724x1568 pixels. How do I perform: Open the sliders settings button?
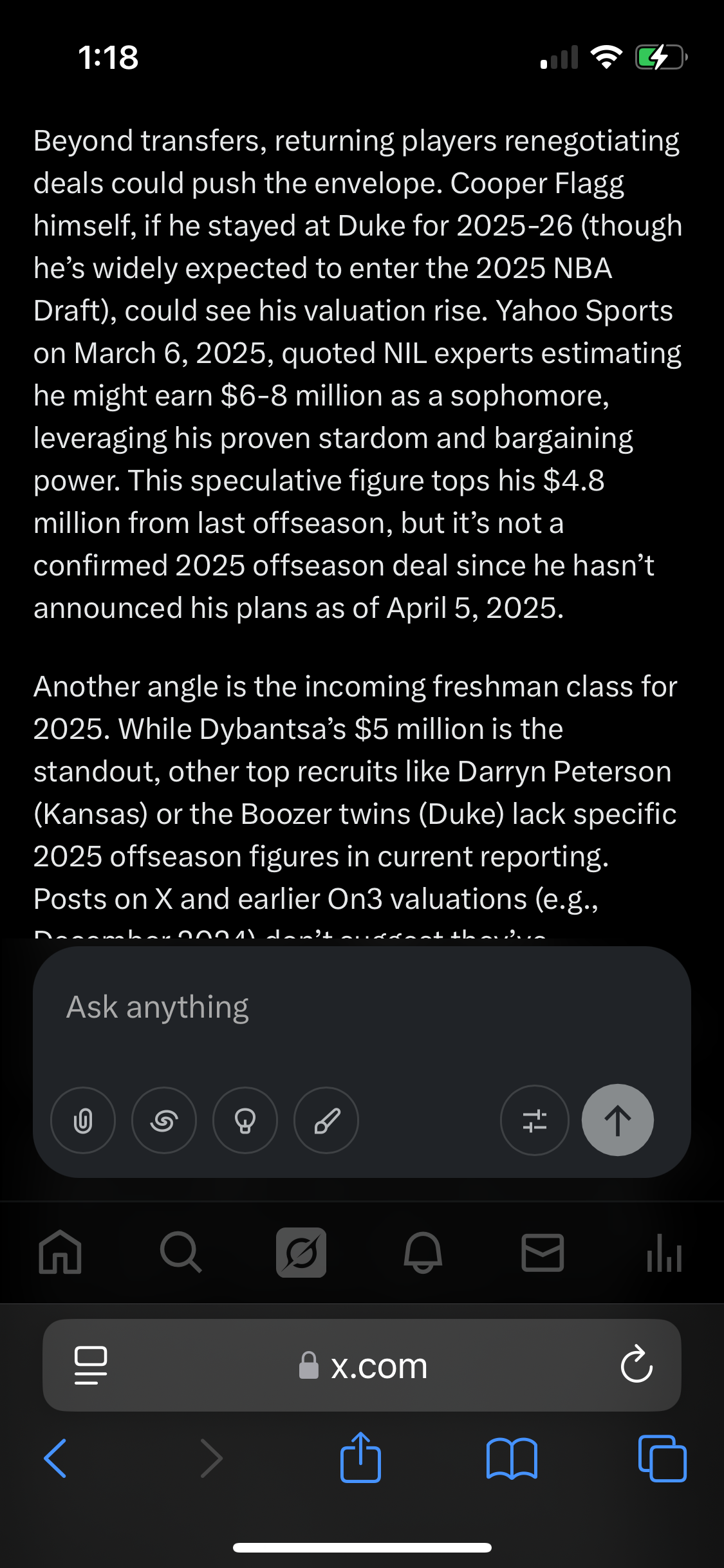(535, 1121)
